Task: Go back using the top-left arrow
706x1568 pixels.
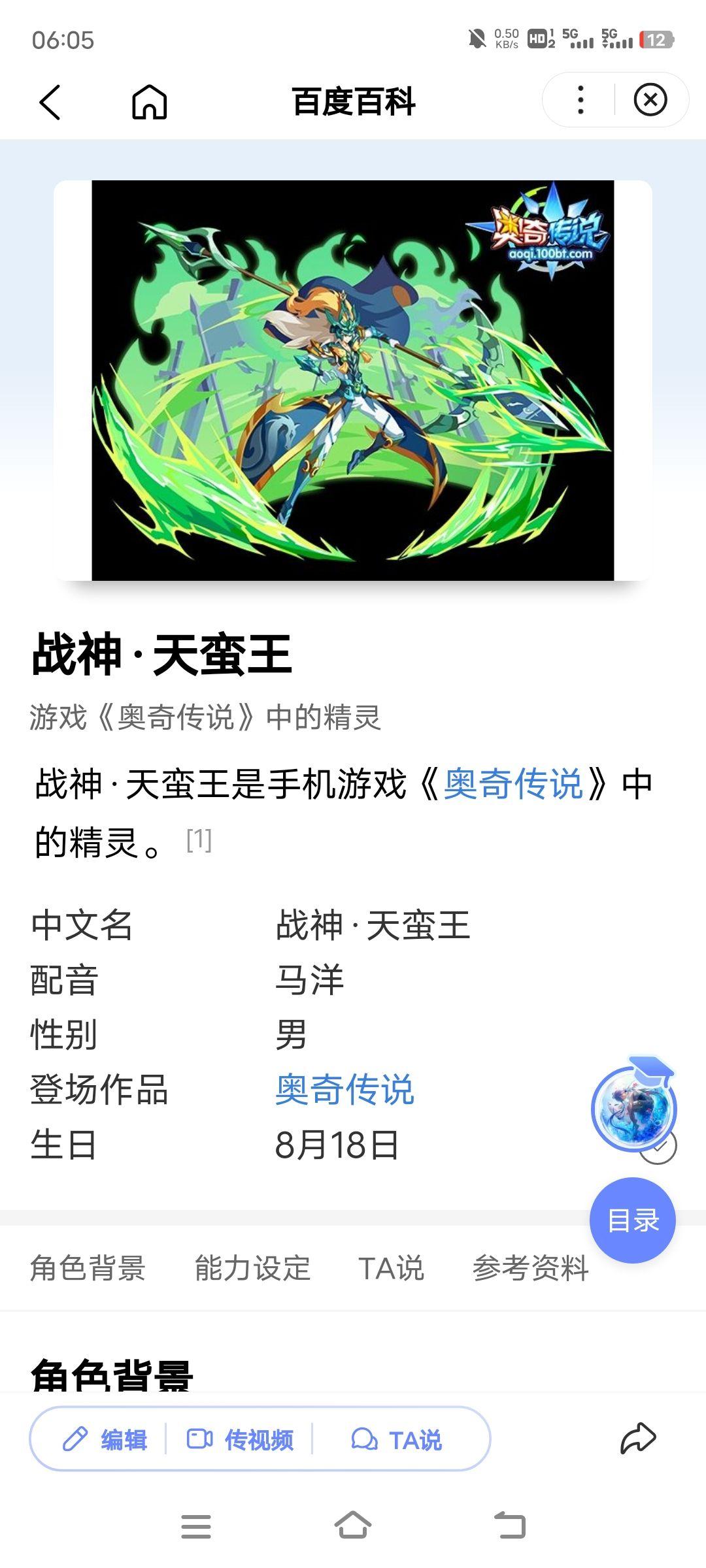Action: pos(50,102)
